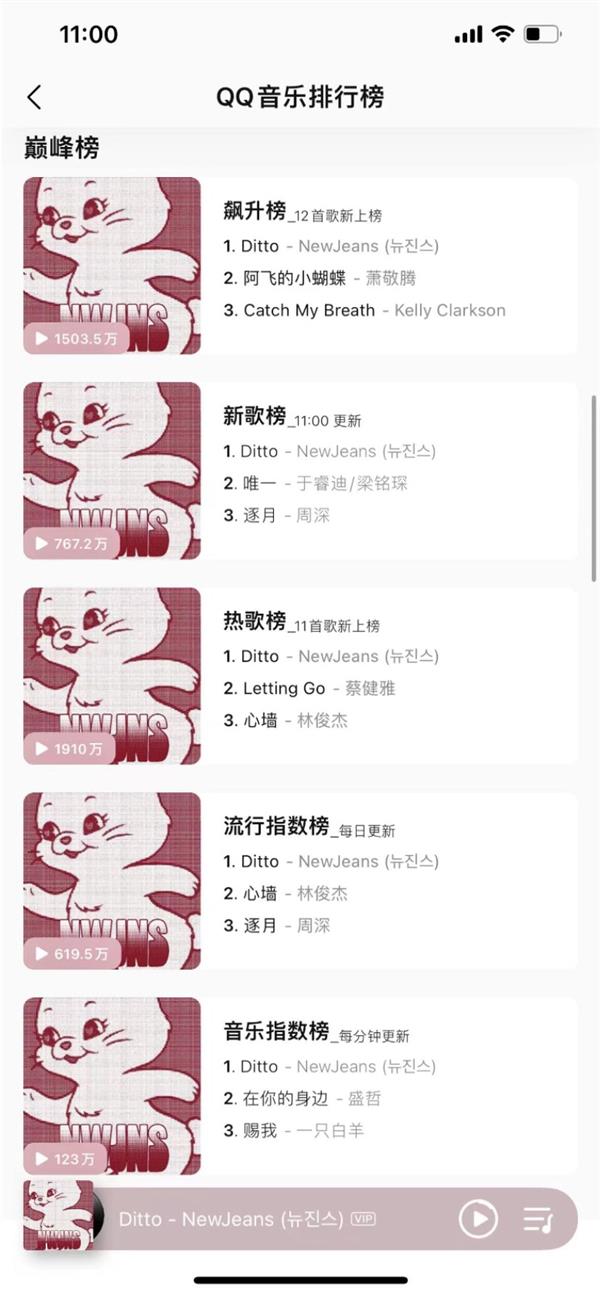Open the 新歌榜 chart card
The width and height of the screenshot is (600, 1294).
point(388,470)
